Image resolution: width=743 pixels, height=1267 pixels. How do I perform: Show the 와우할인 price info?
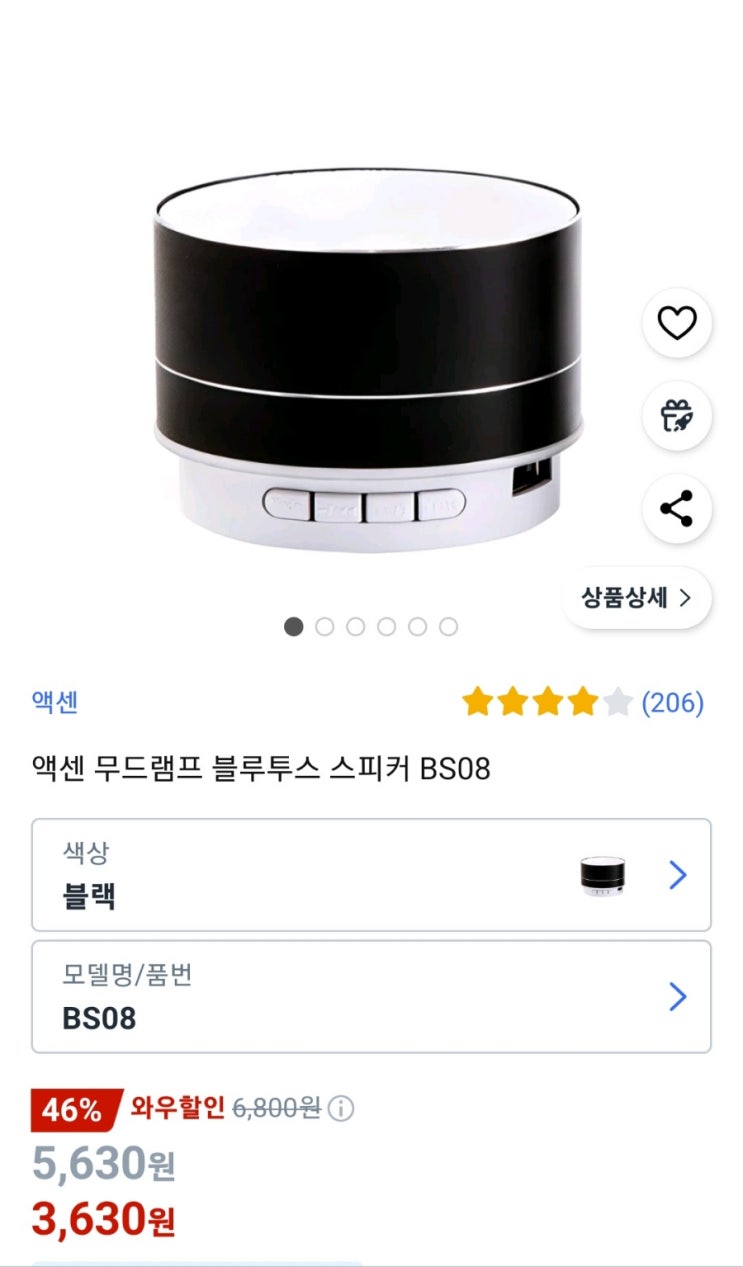[341, 1108]
